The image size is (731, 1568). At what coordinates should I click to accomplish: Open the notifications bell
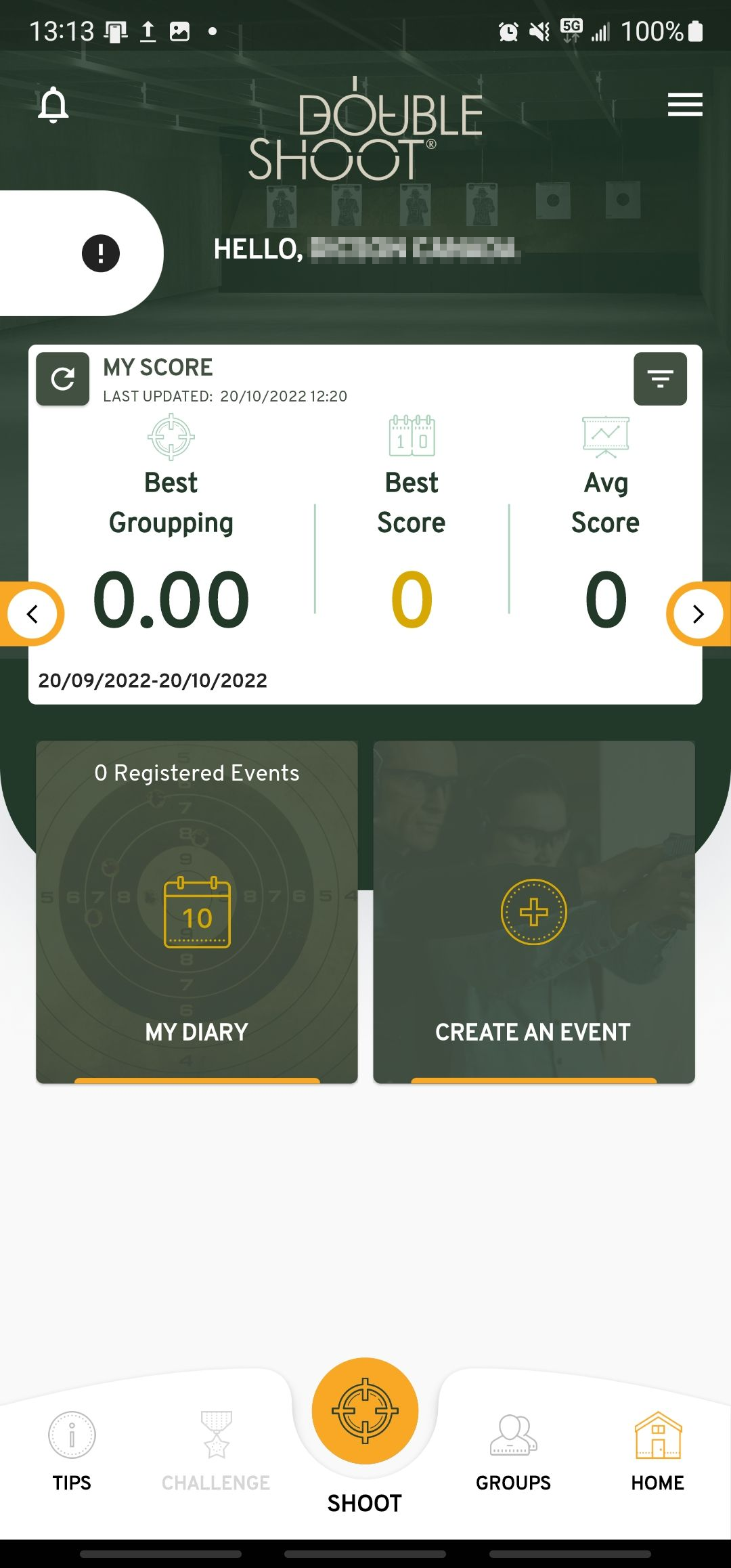click(53, 105)
